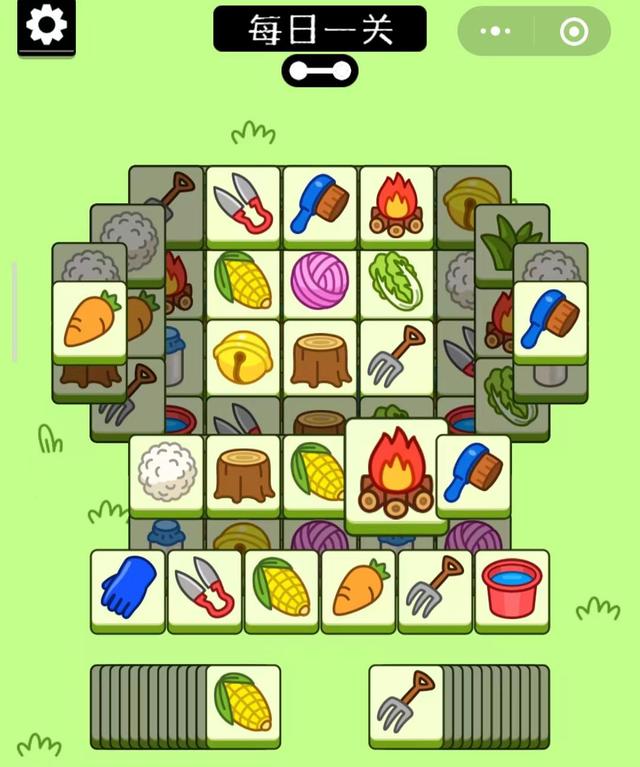
Task: Tap the pink yarn ball tile
Action: coord(320,279)
